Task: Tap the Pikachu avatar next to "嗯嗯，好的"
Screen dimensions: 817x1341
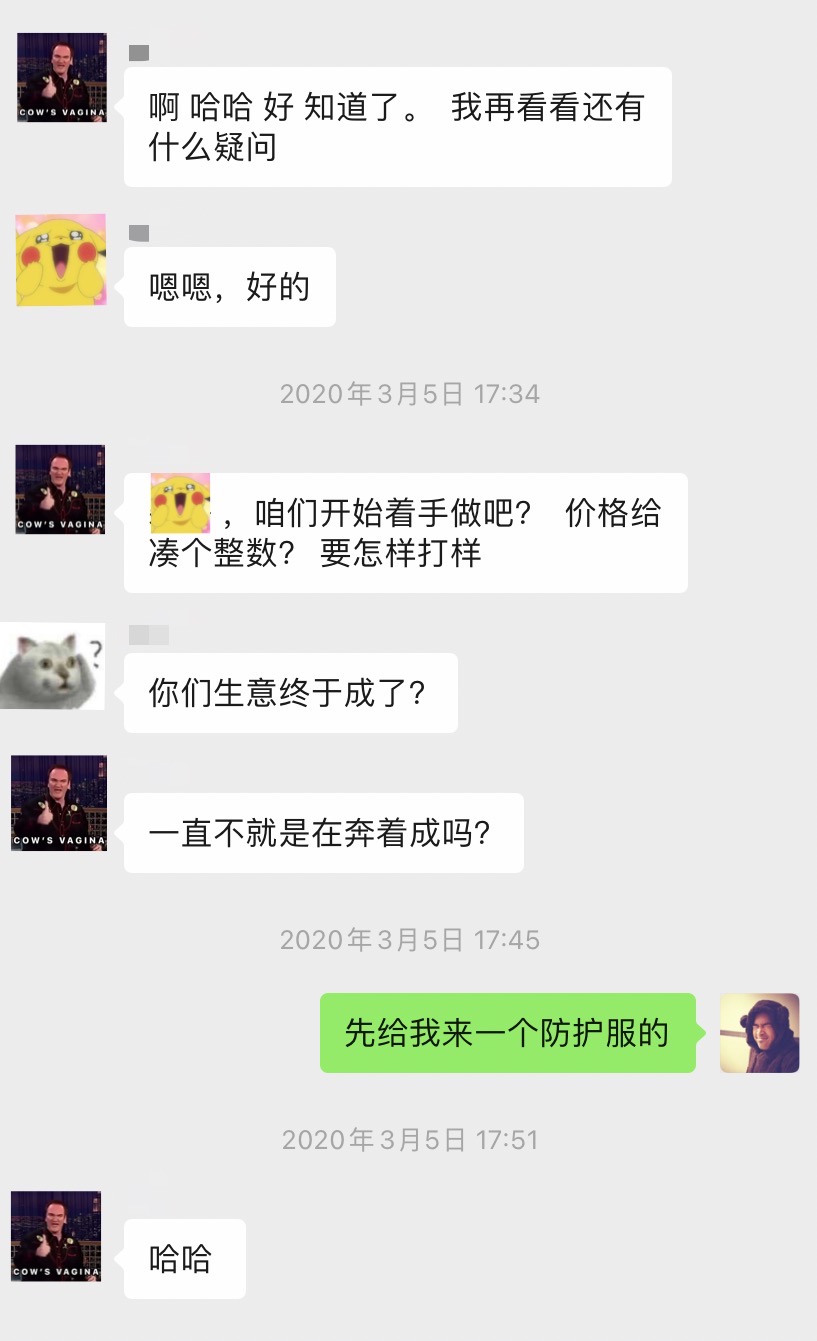Action: (x=61, y=260)
